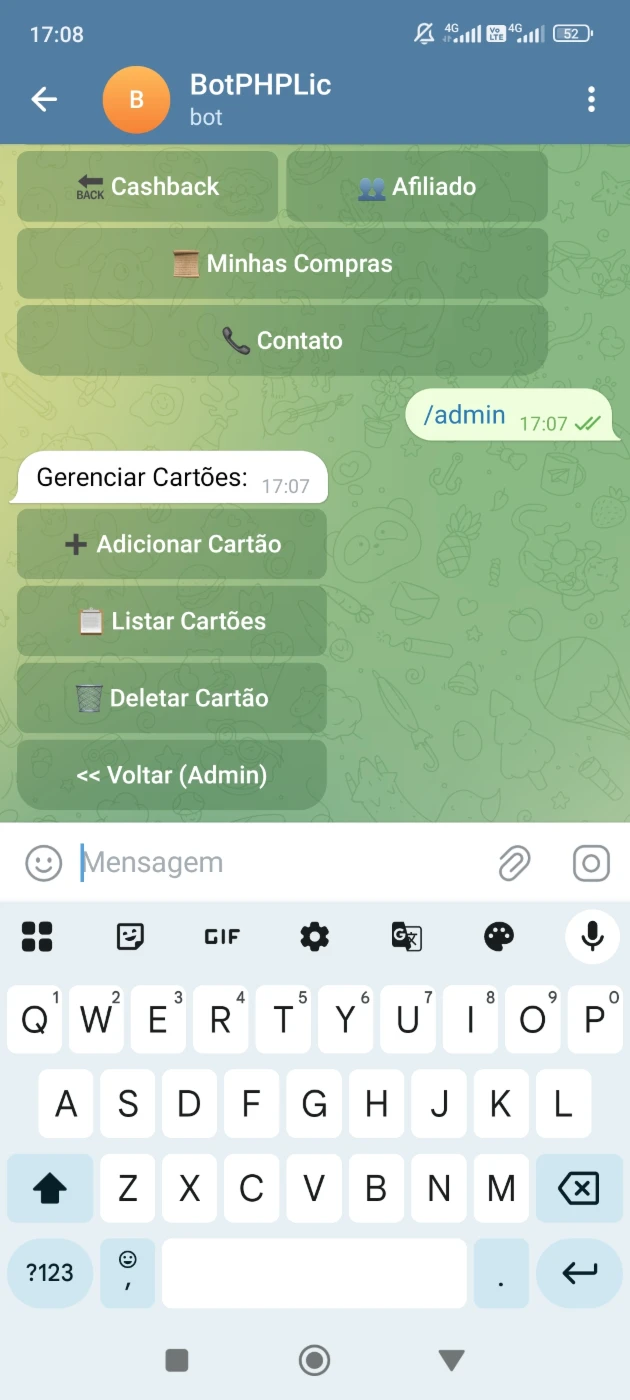Open the three-dot overflow menu

[592, 99]
